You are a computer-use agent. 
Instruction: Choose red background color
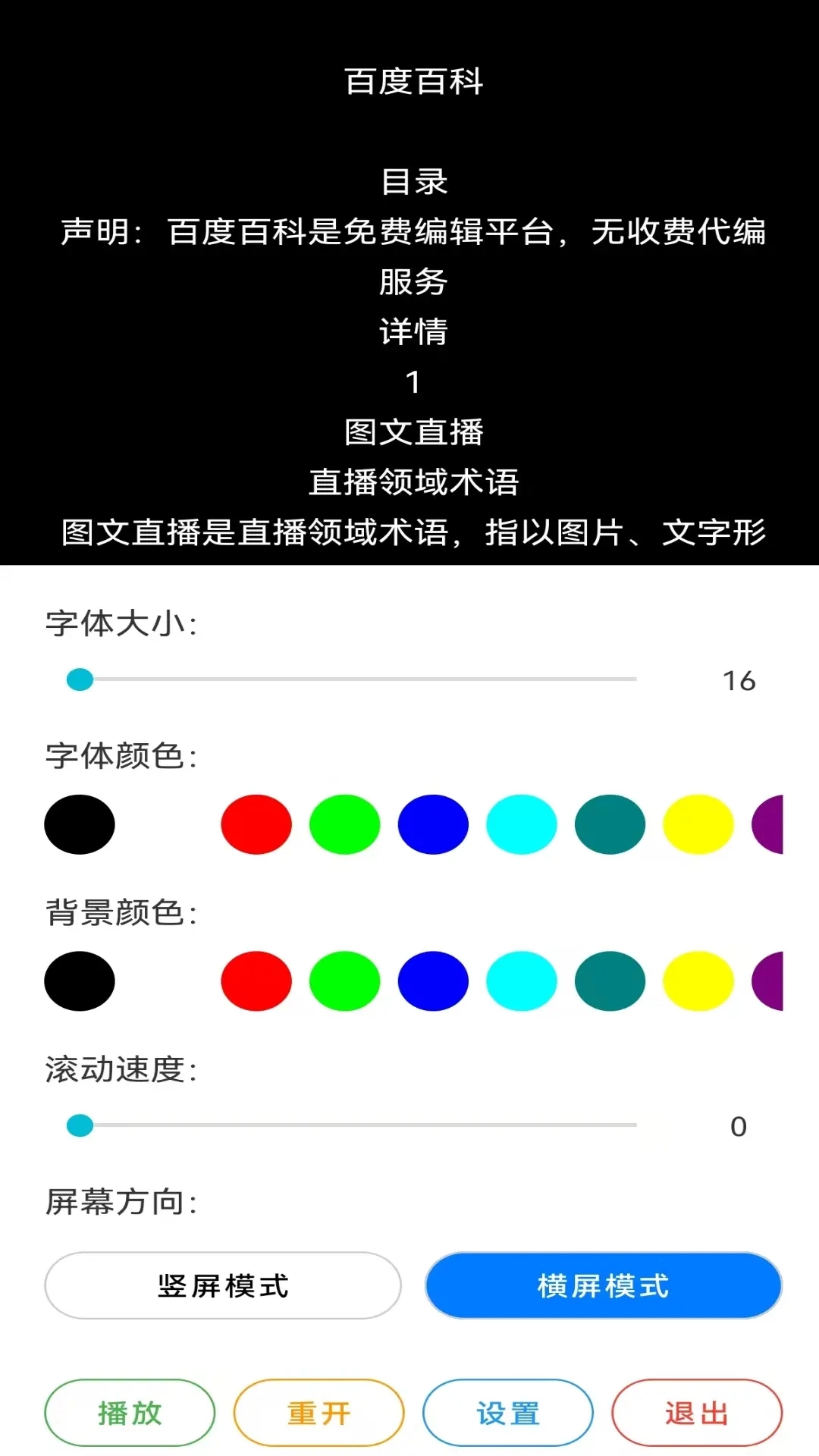(256, 981)
